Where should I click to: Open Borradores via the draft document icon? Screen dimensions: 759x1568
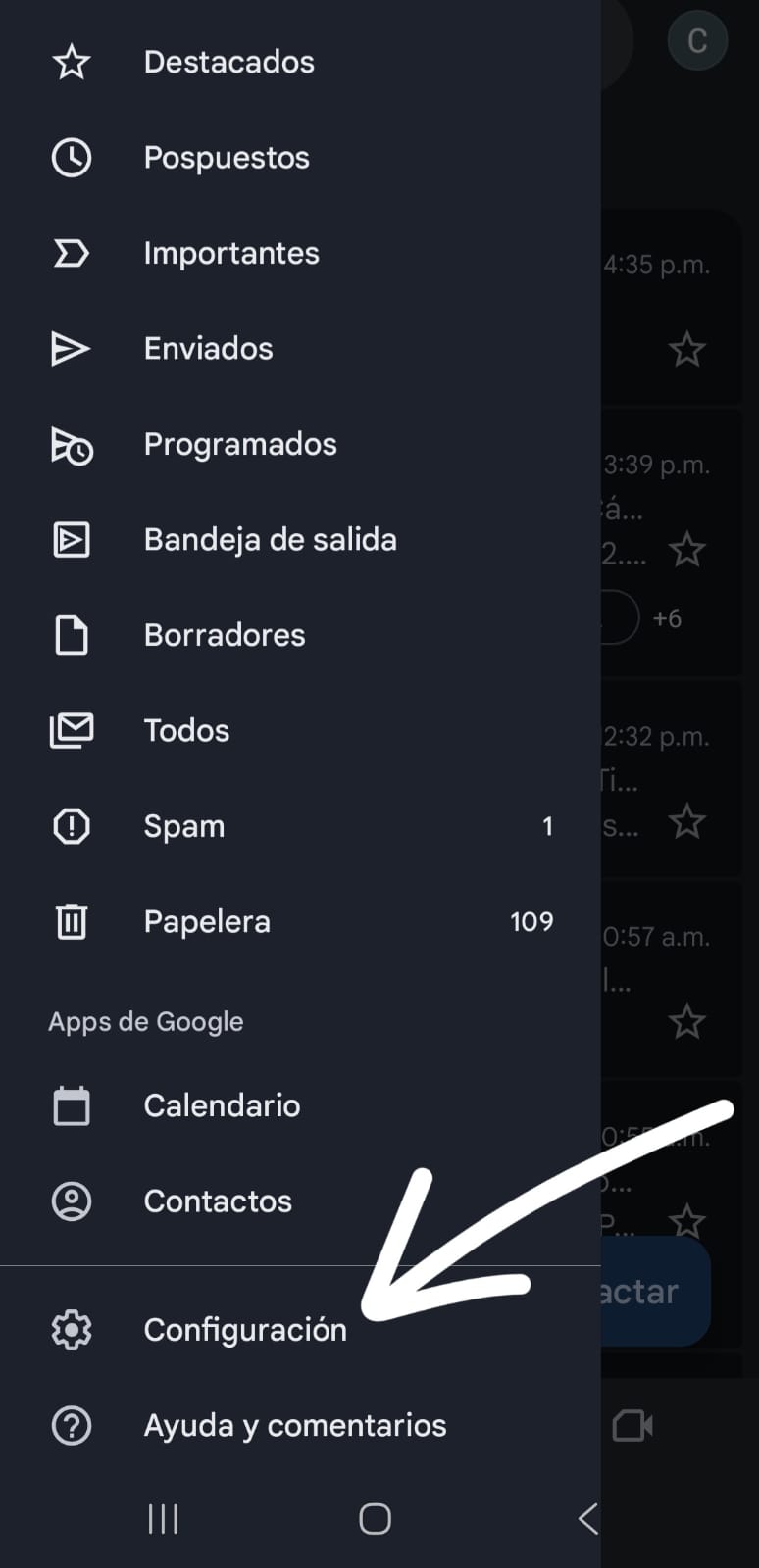pos(71,635)
